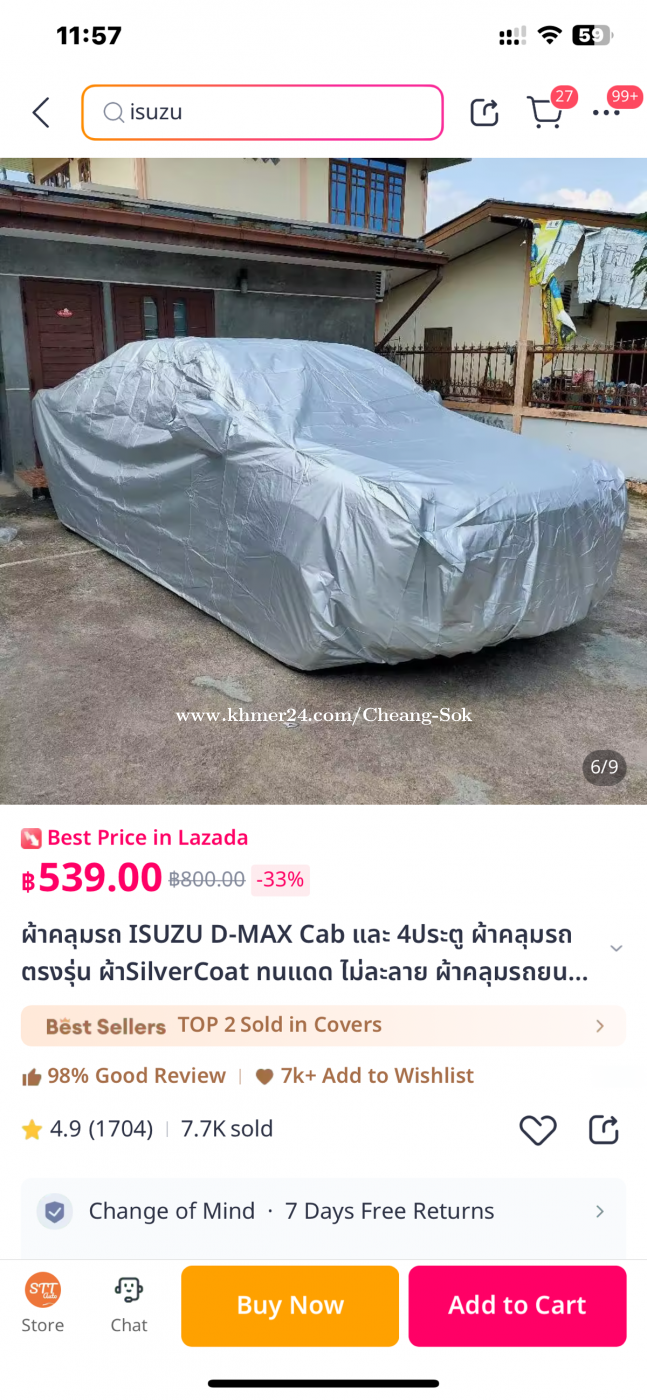
Task: Expand the product title chevron
Action: click(616, 948)
